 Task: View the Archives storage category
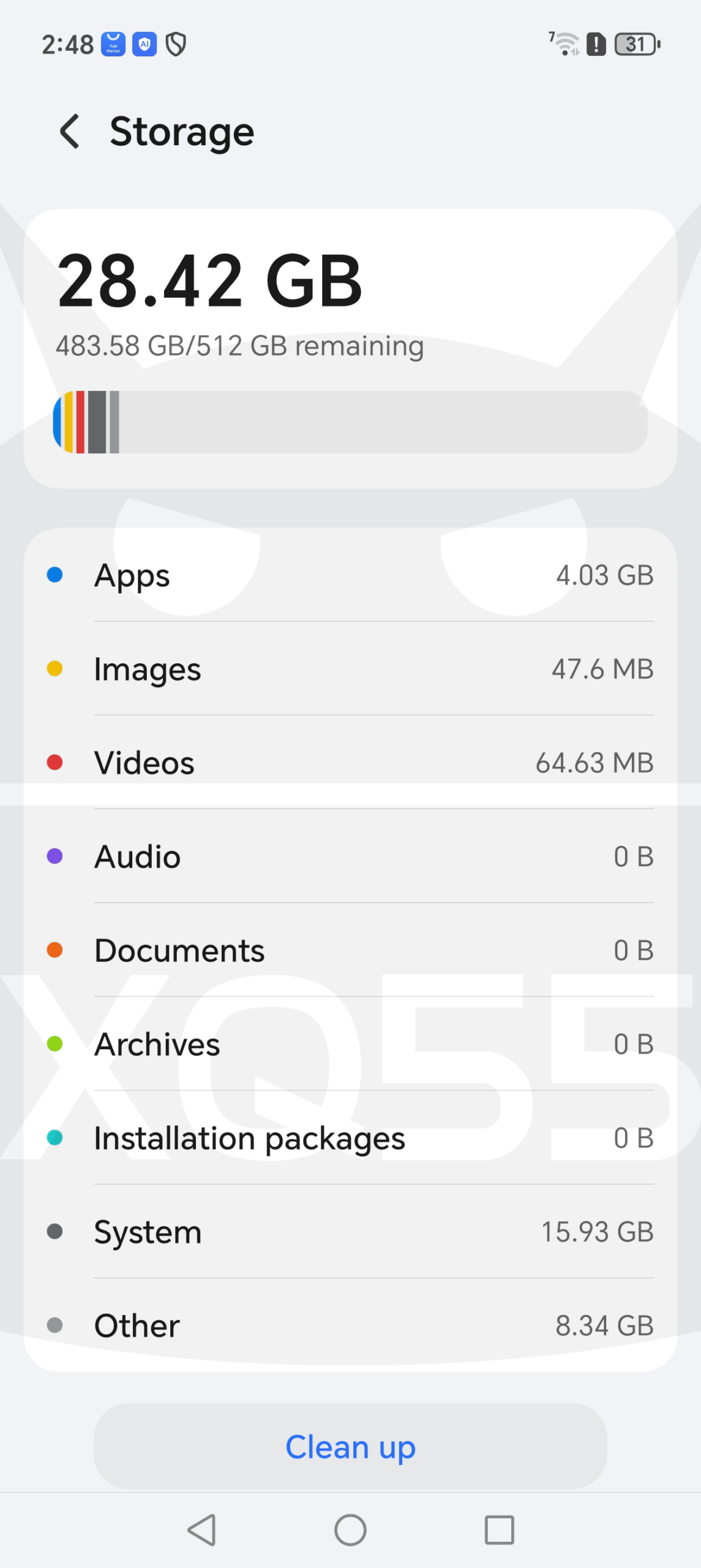pos(350,1044)
